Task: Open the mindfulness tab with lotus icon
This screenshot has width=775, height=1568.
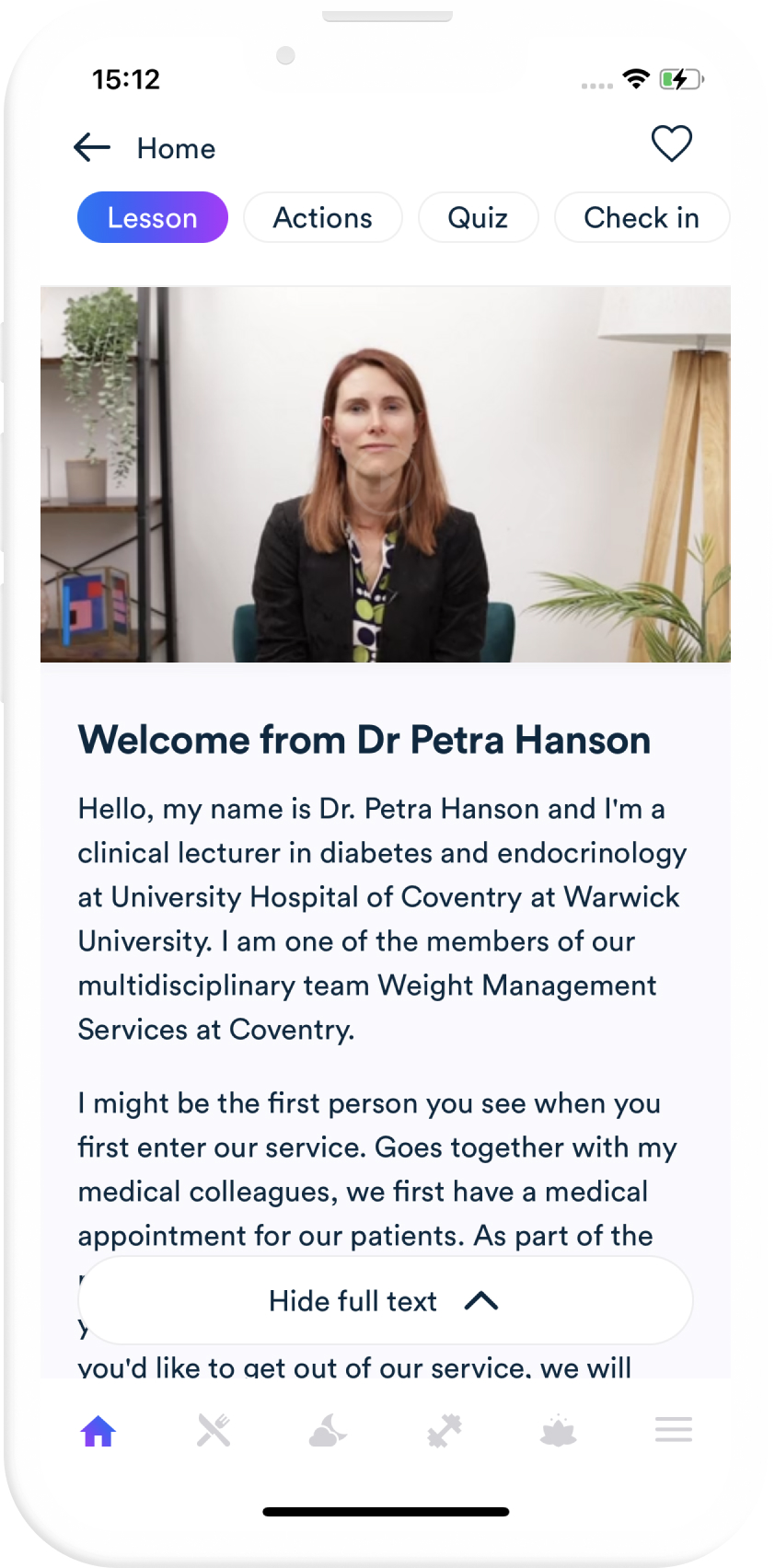Action: (559, 1431)
